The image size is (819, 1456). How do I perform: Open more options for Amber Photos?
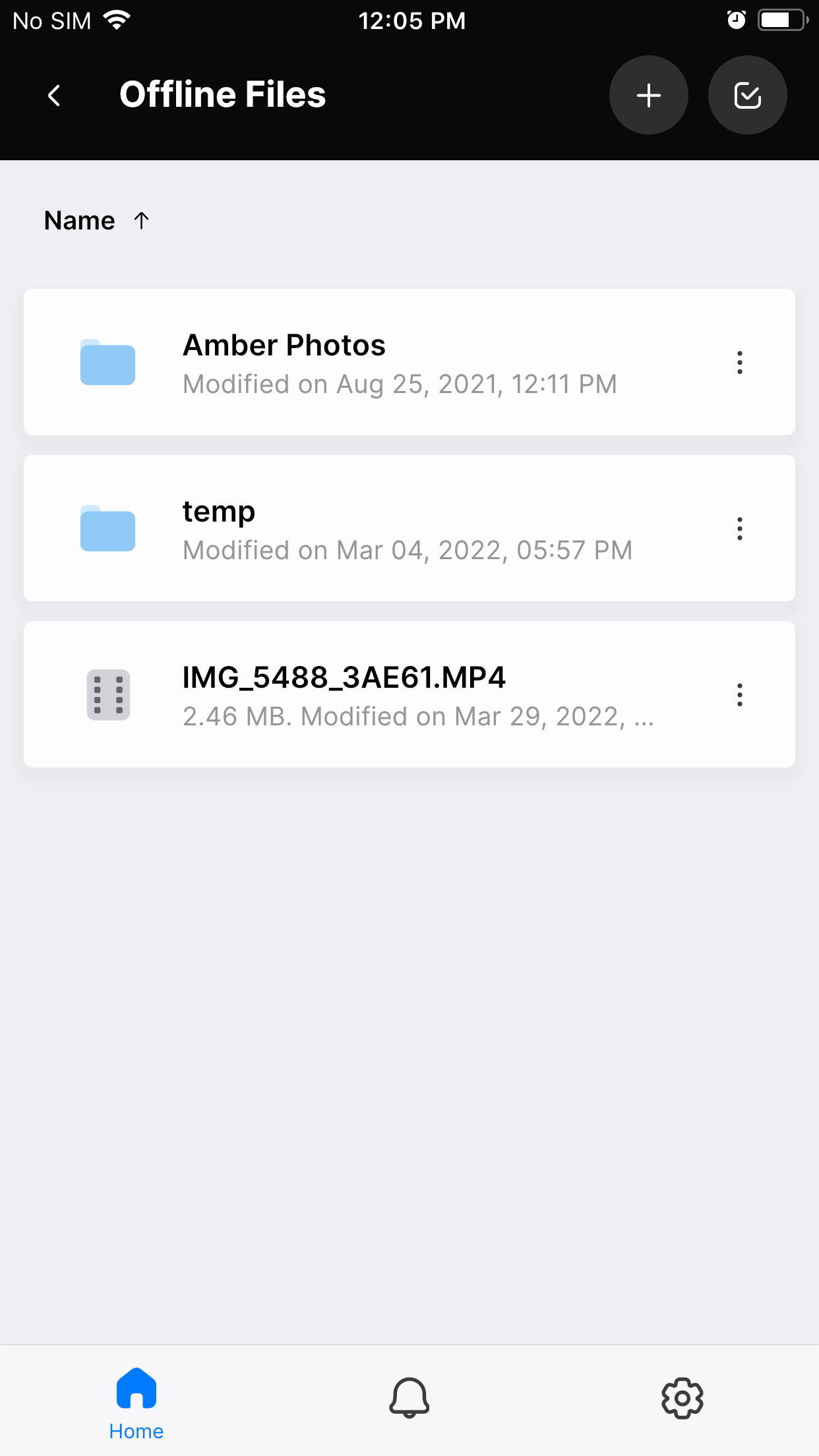coord(740,363)
